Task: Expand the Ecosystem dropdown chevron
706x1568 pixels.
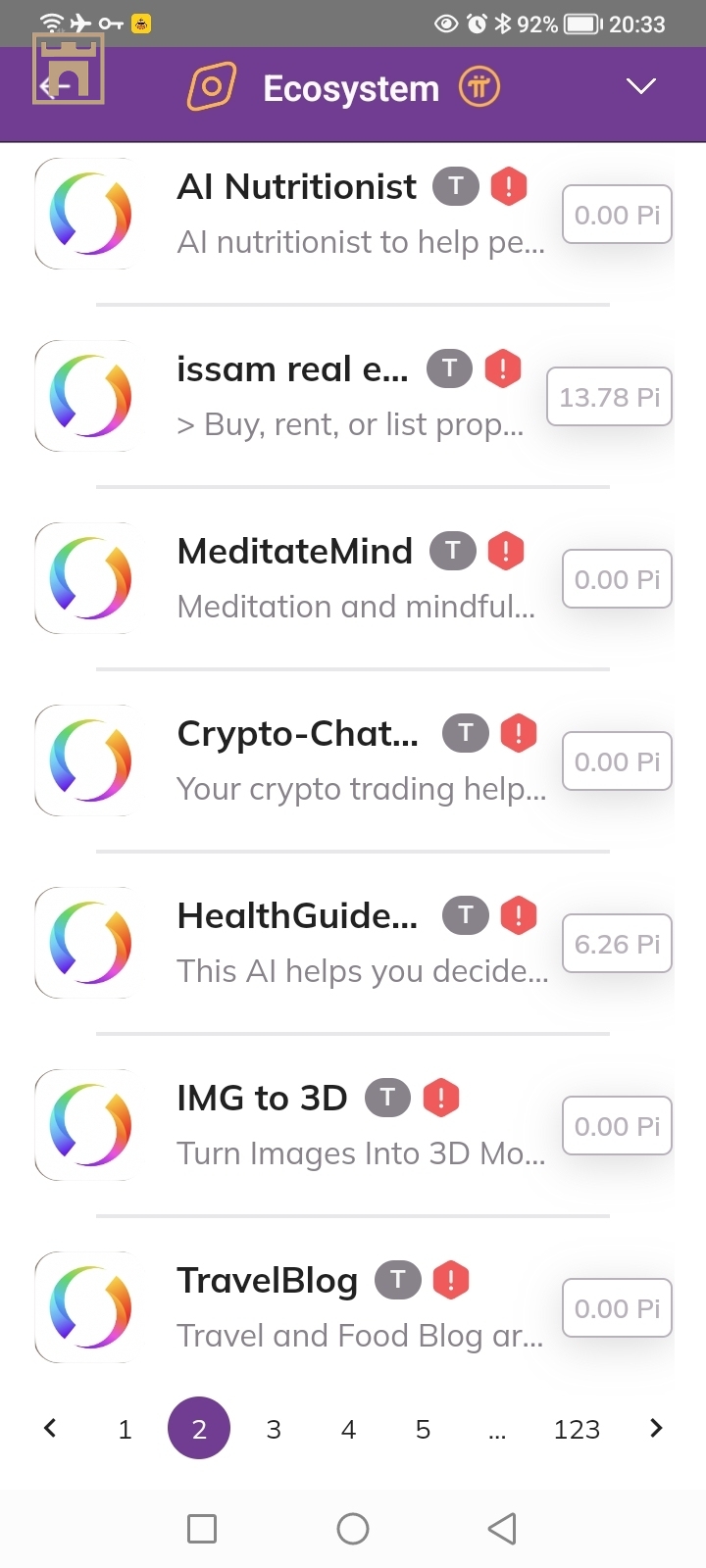Action: point(640,87)
